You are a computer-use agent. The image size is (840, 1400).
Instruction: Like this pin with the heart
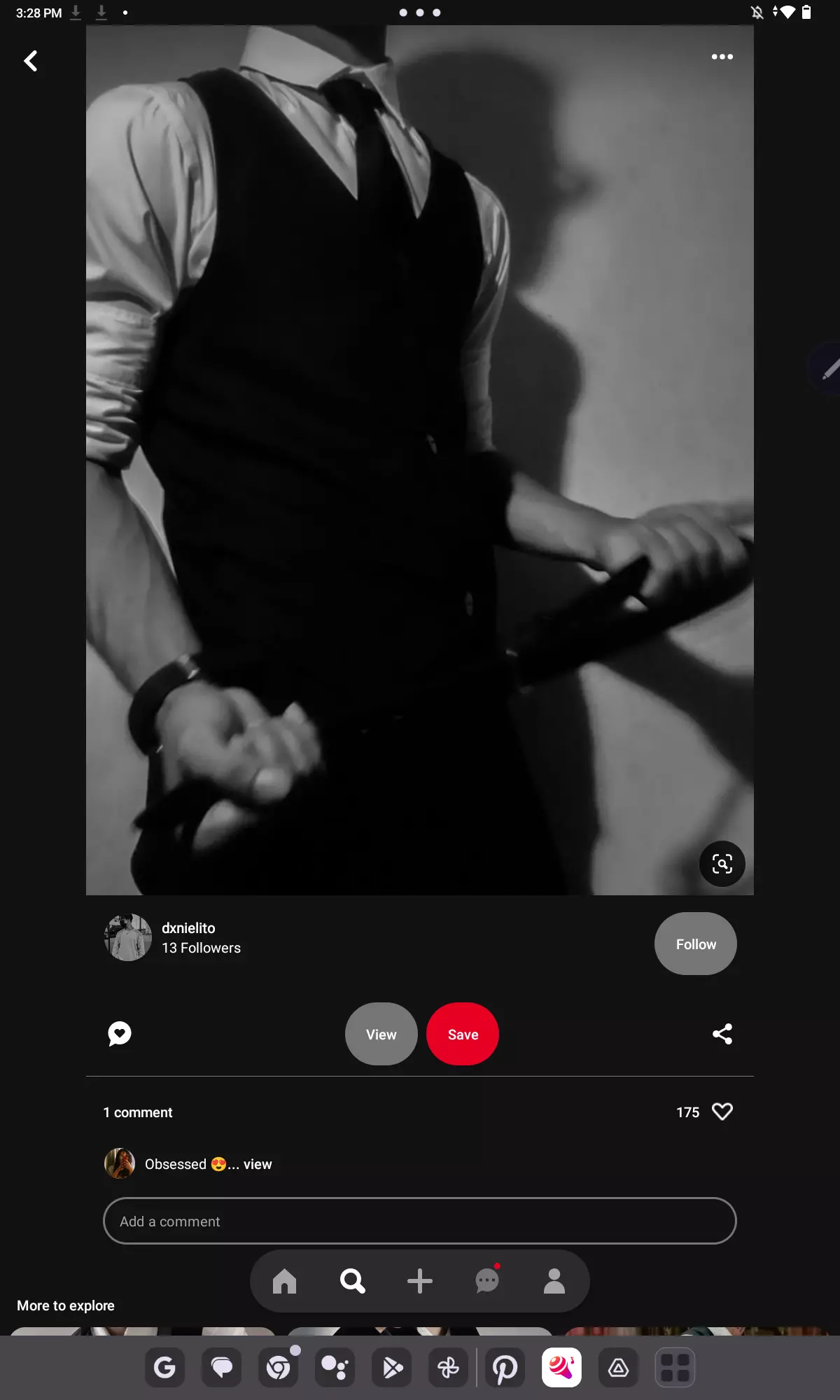pyautogui.click(x=722, y=1112)
